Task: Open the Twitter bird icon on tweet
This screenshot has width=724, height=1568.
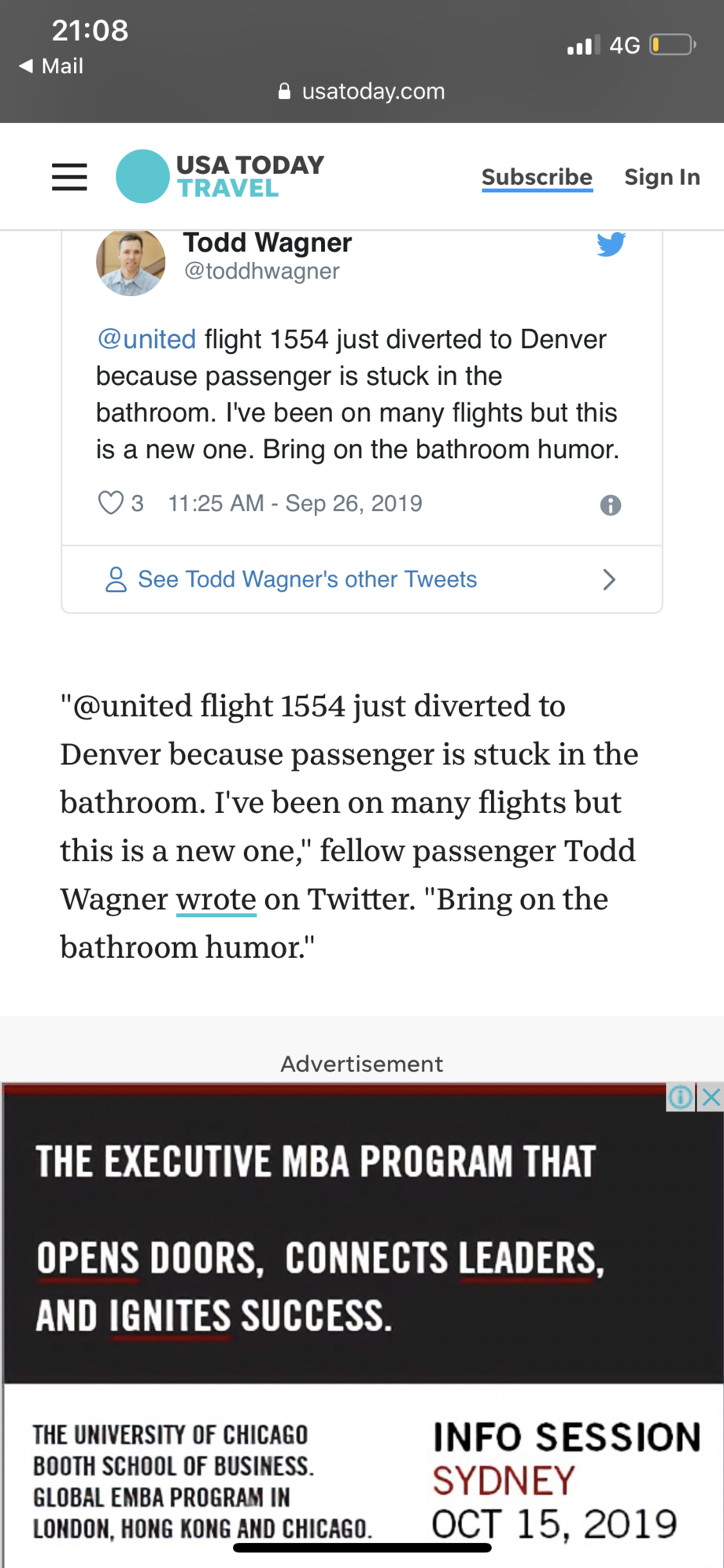Action: tap(611, 245)
